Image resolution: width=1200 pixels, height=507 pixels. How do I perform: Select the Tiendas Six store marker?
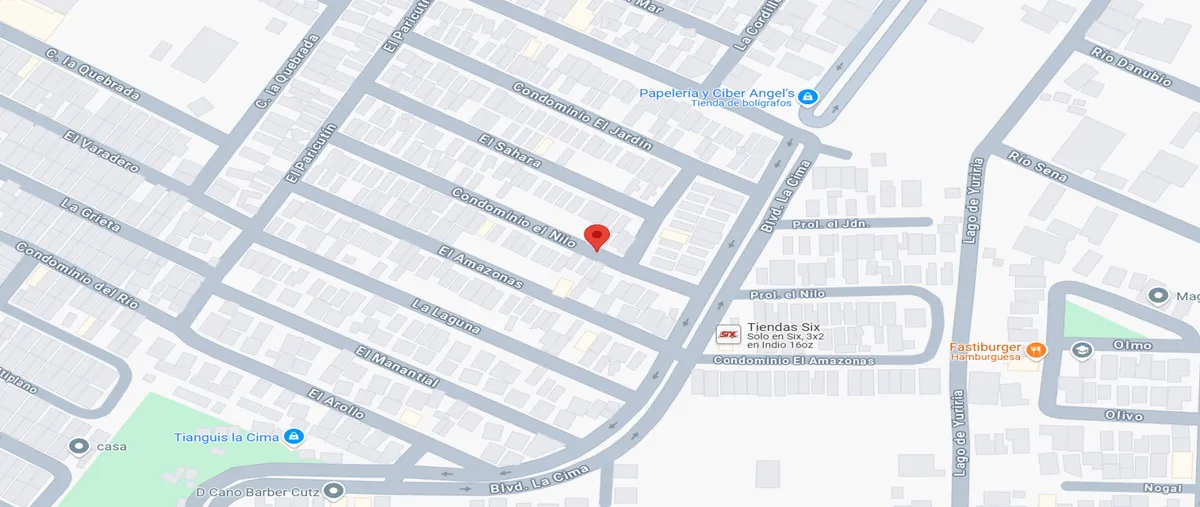(729, 335)
